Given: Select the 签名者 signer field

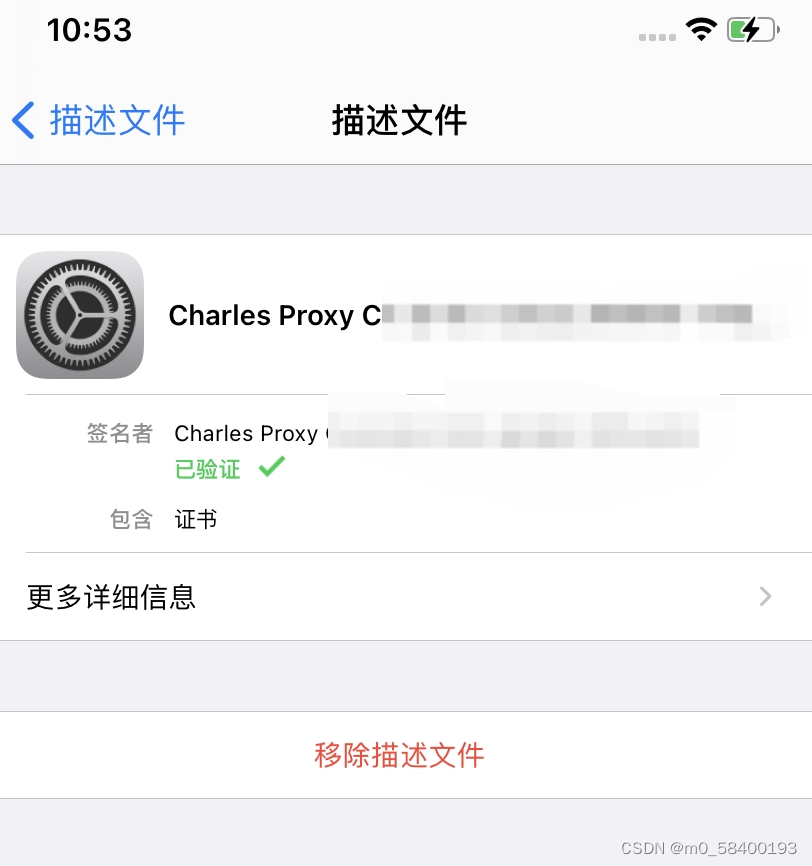Looking at the screenshot, I should [x=120, y=434].
